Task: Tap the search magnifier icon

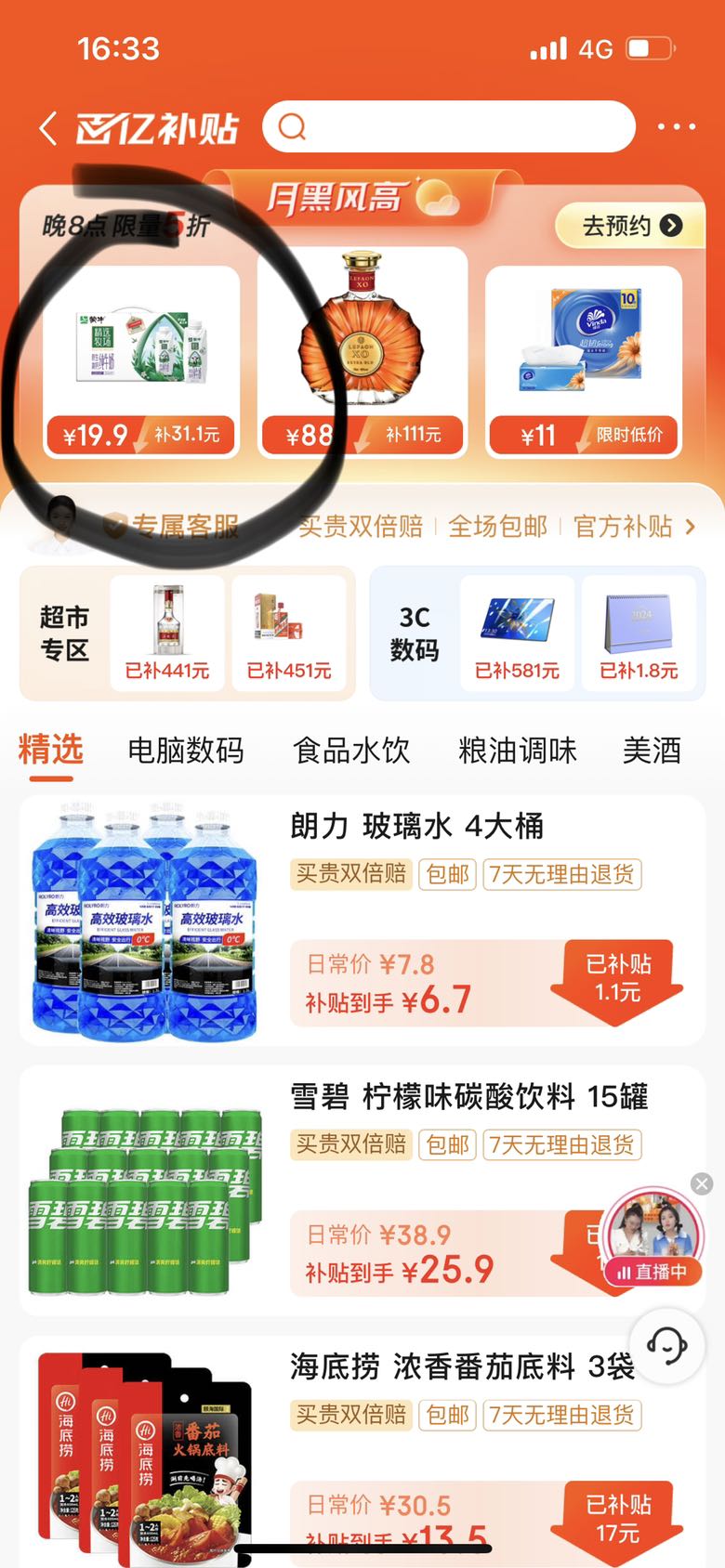Action: [293, 126]
